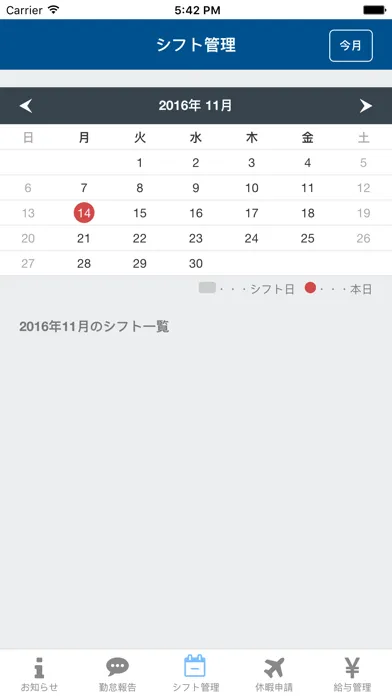Viewport: 392px width, 696px height.
Task: Go to the next month
Action: 365,106
